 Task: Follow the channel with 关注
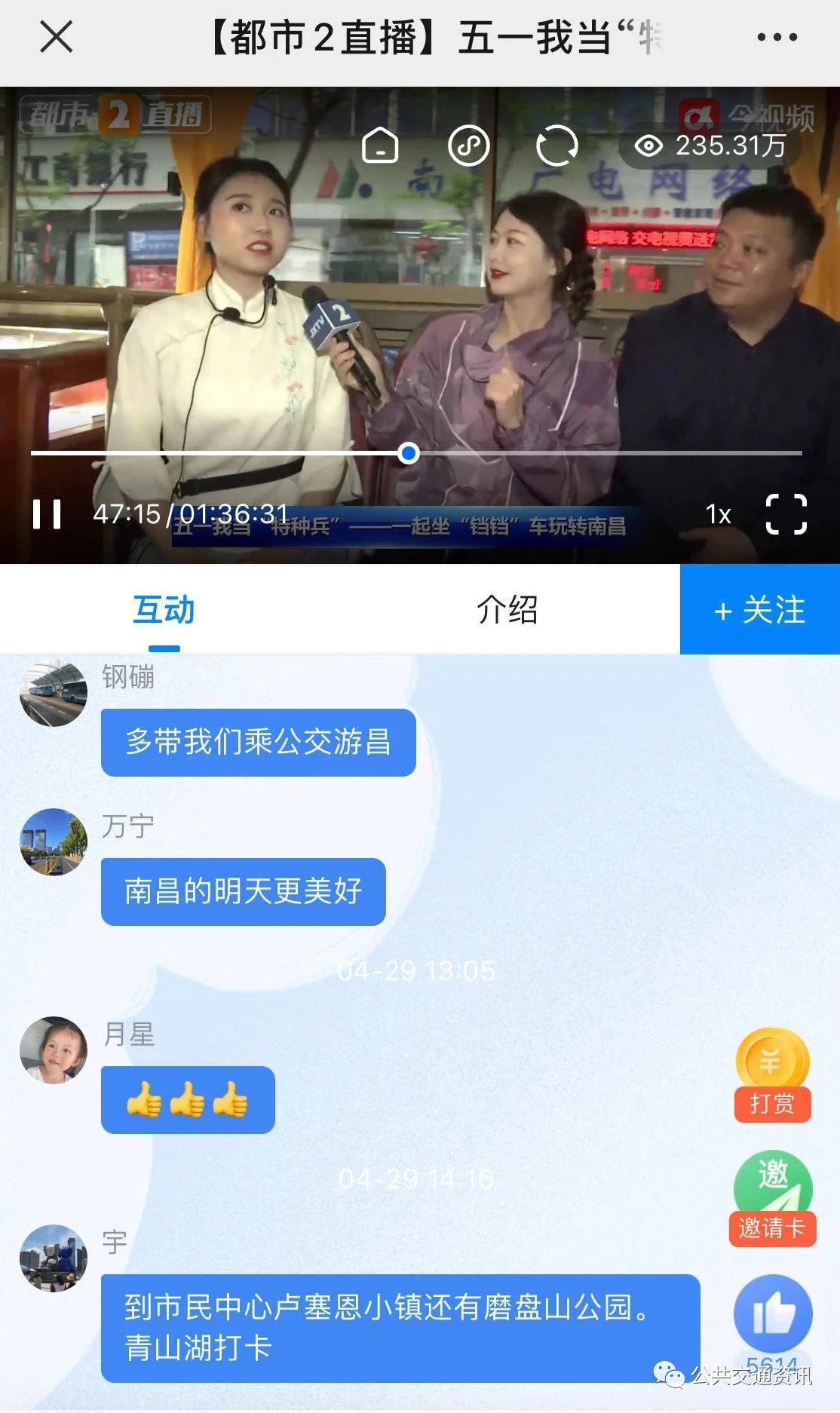tap(759, 609)
